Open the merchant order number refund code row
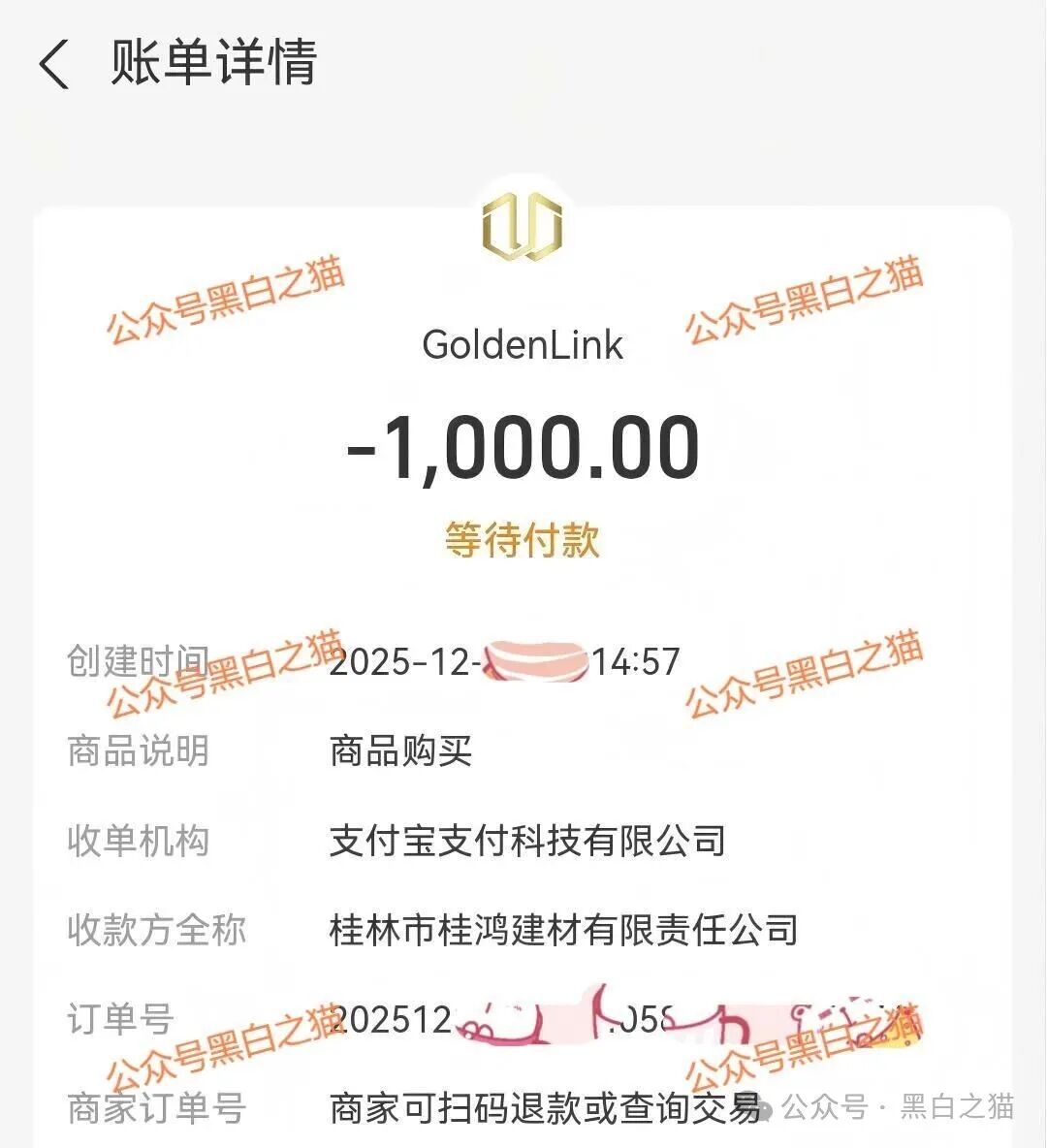Screen dimensions: 1047x1148 pyautogui.click(x=543, y=1108)
